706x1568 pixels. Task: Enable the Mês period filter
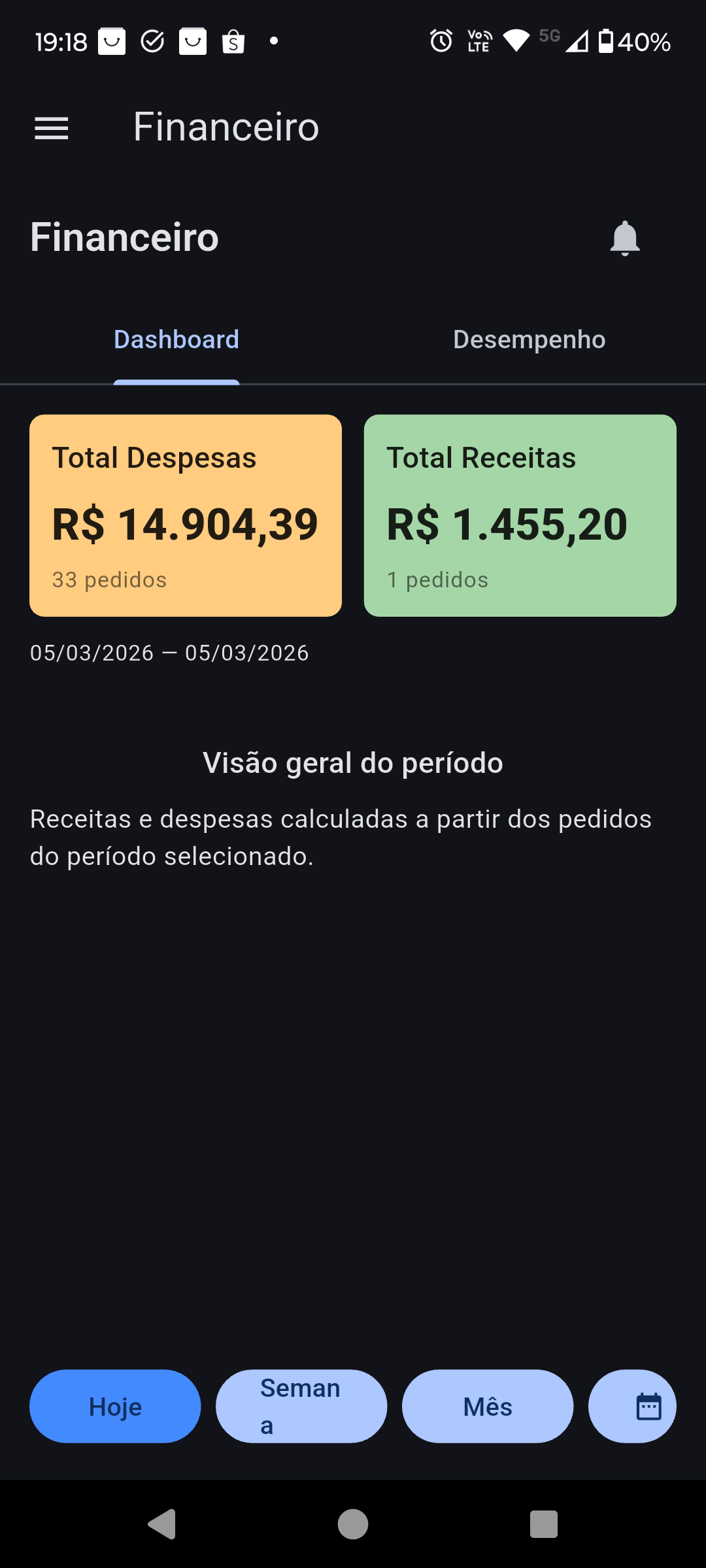[488, 1406]
